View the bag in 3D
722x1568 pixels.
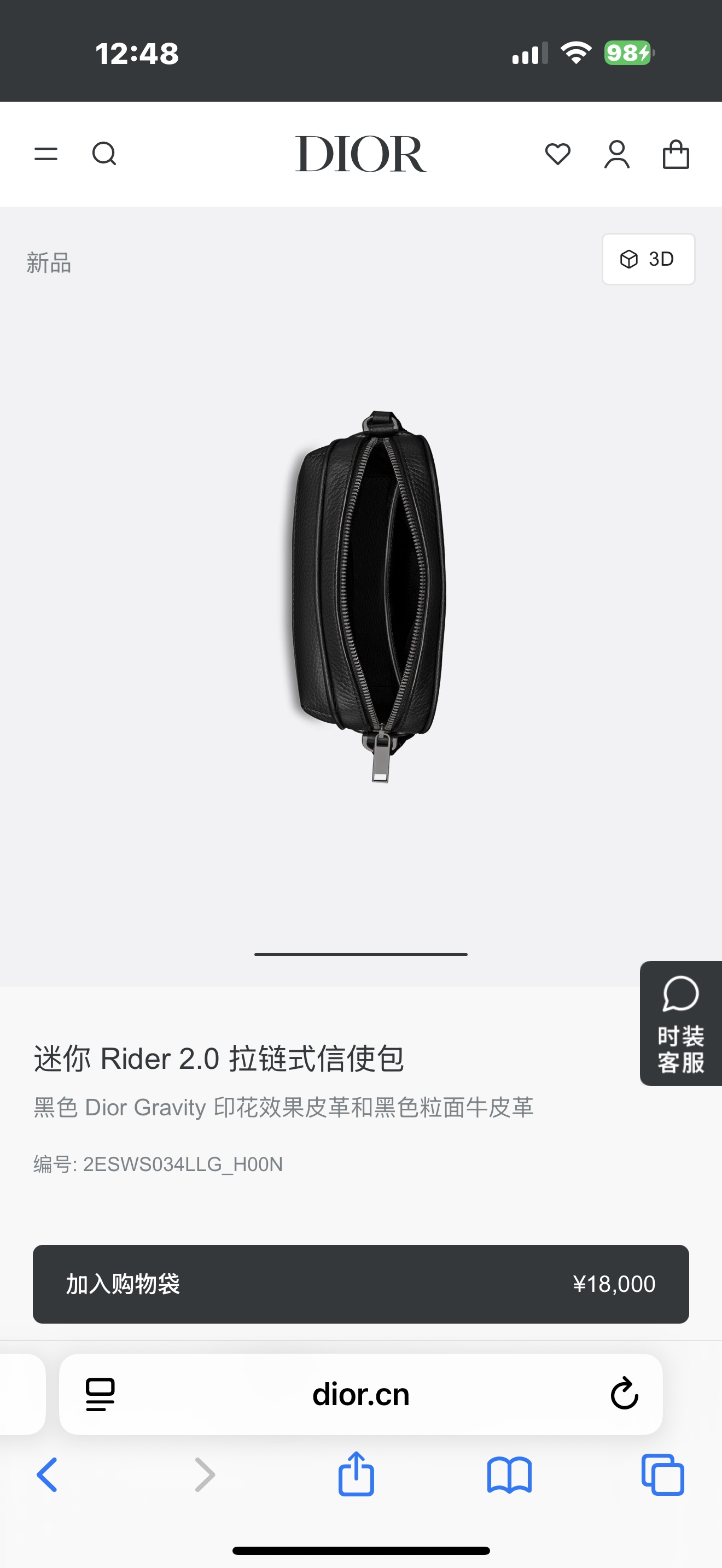pyautogui.click(x=648, y=259)
